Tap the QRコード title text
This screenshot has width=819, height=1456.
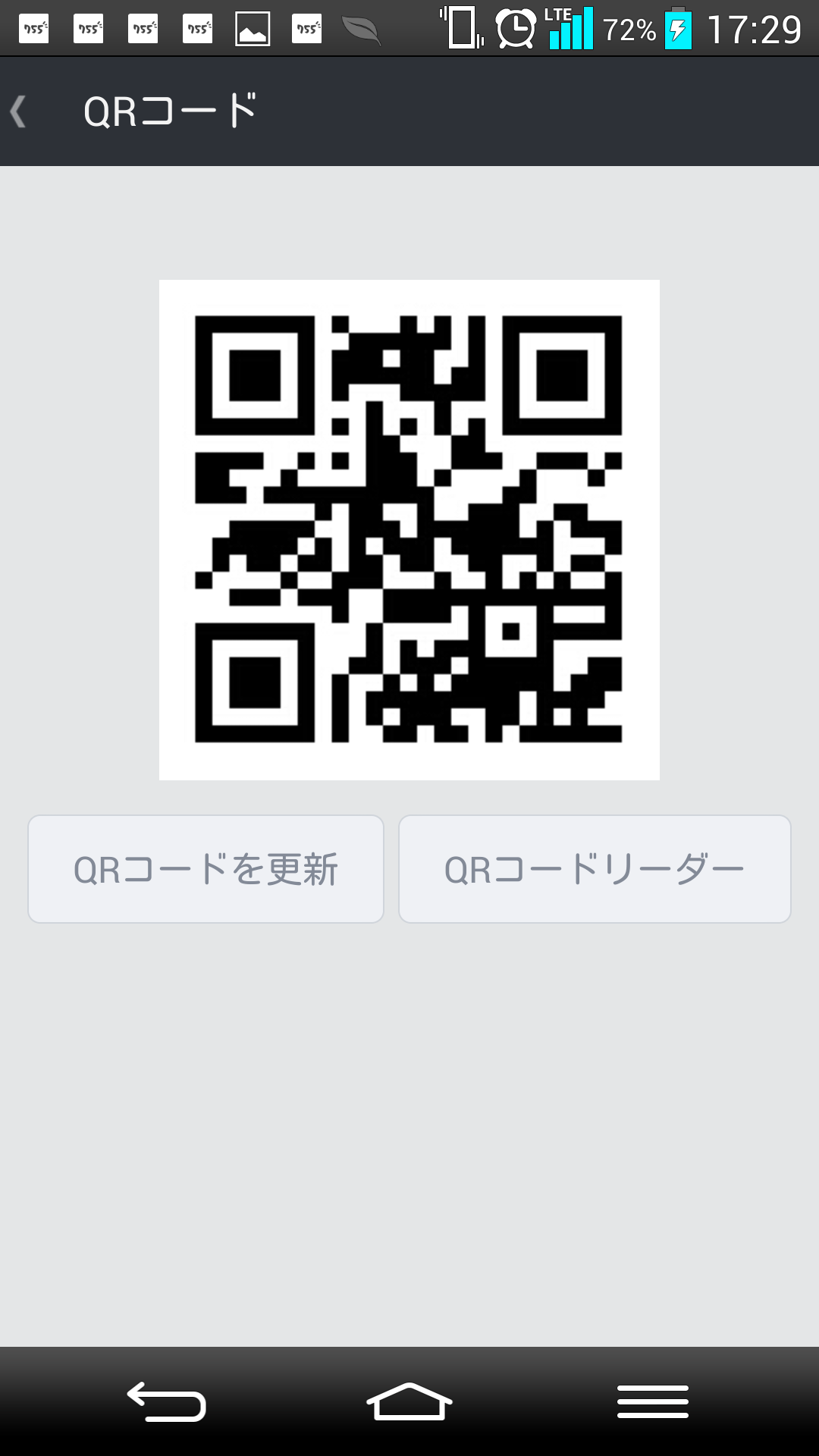171,110
